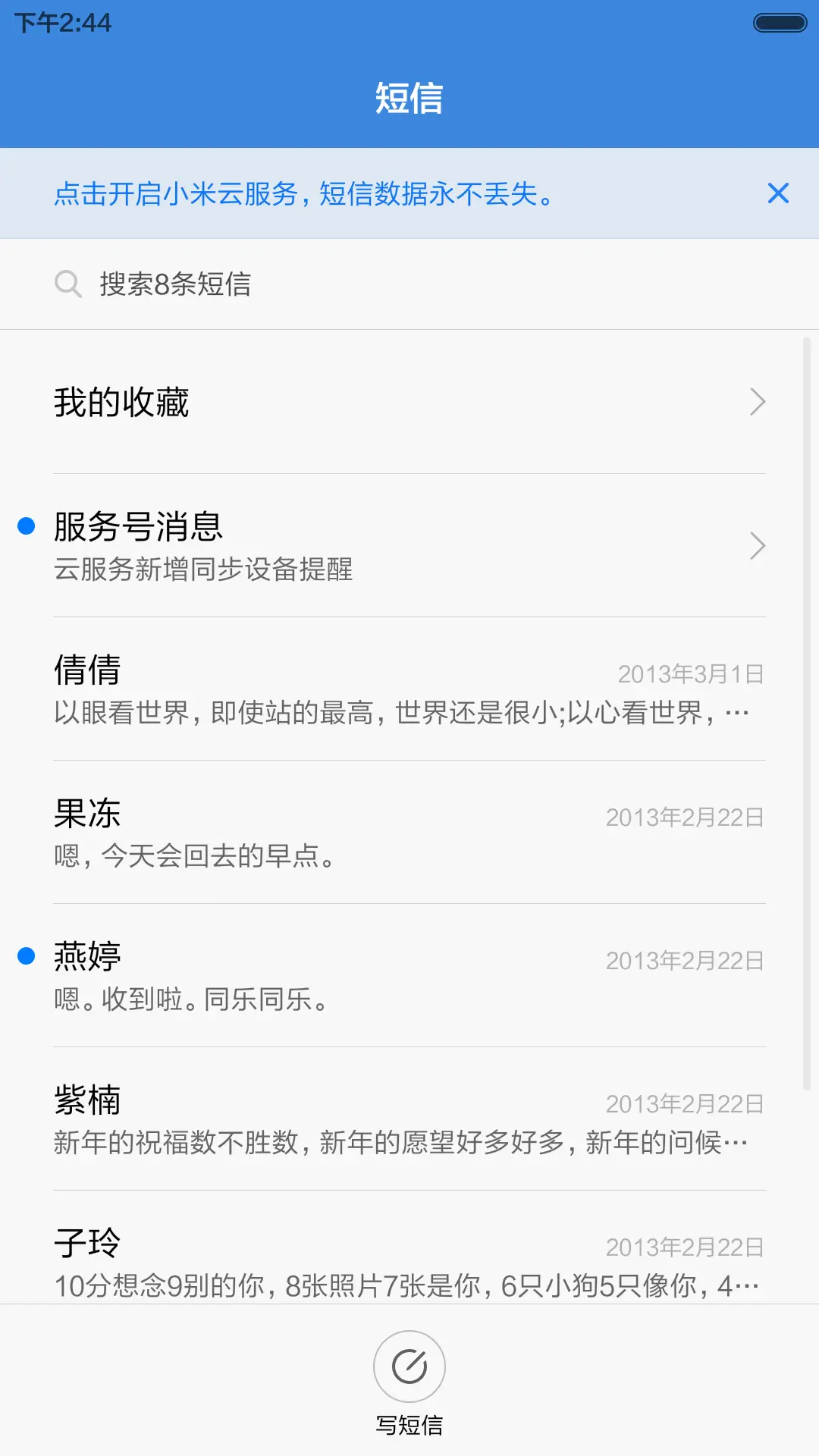Tap the 短信 header title

409,99
